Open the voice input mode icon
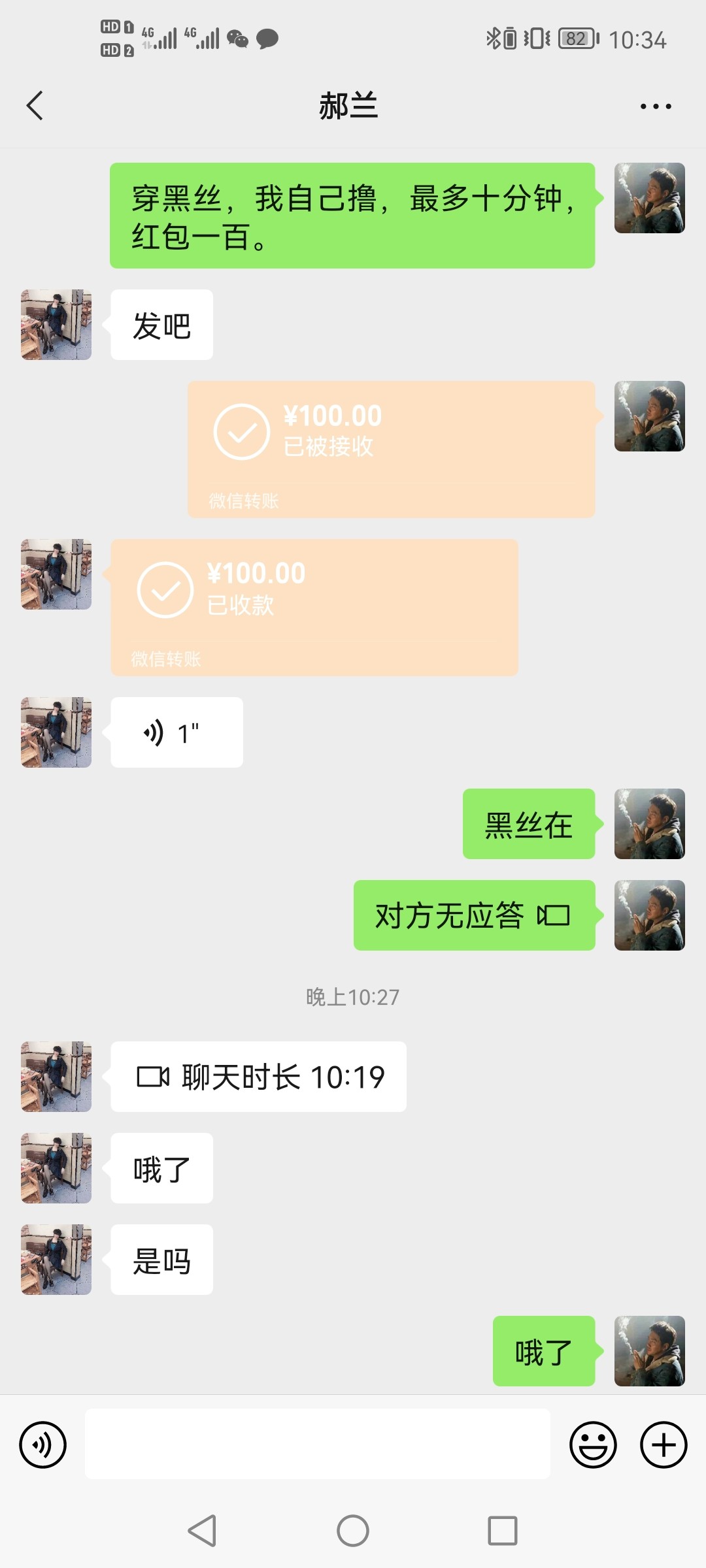 41,1445
